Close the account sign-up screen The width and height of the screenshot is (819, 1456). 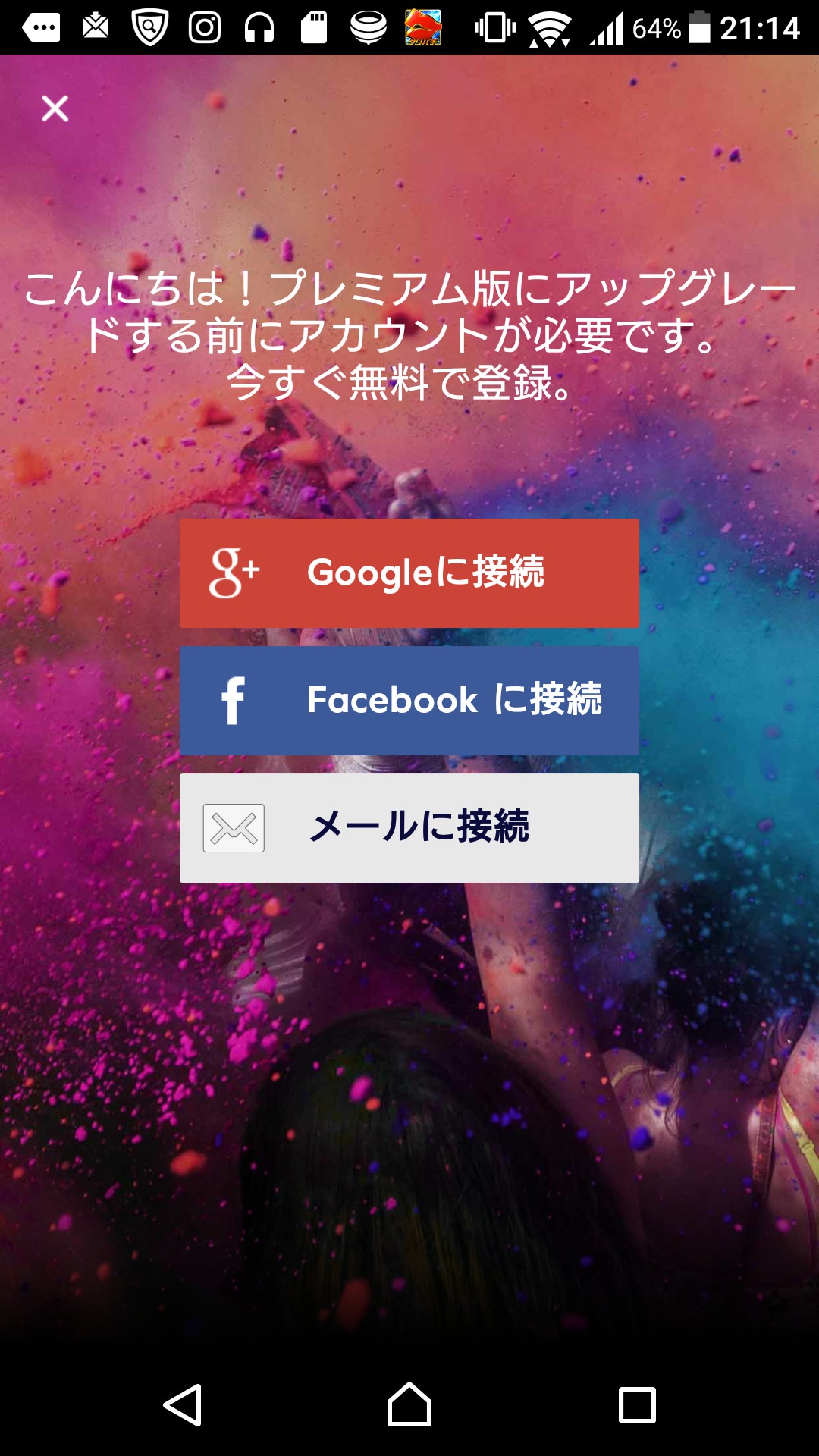coord(55,108)
